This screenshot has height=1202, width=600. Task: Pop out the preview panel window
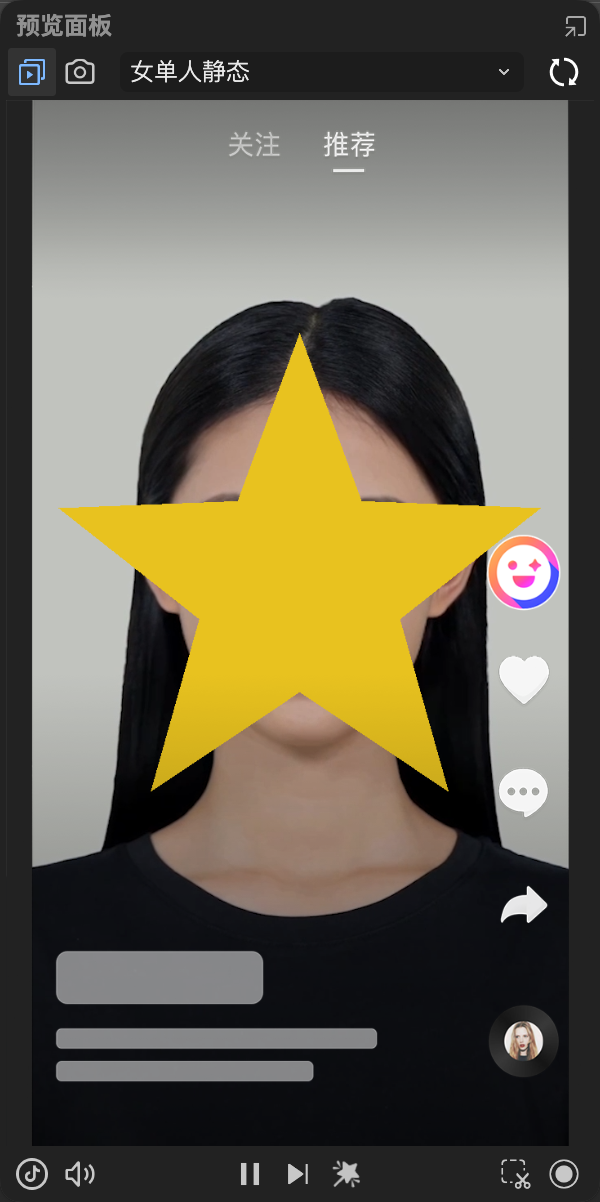tap(575, 26)
